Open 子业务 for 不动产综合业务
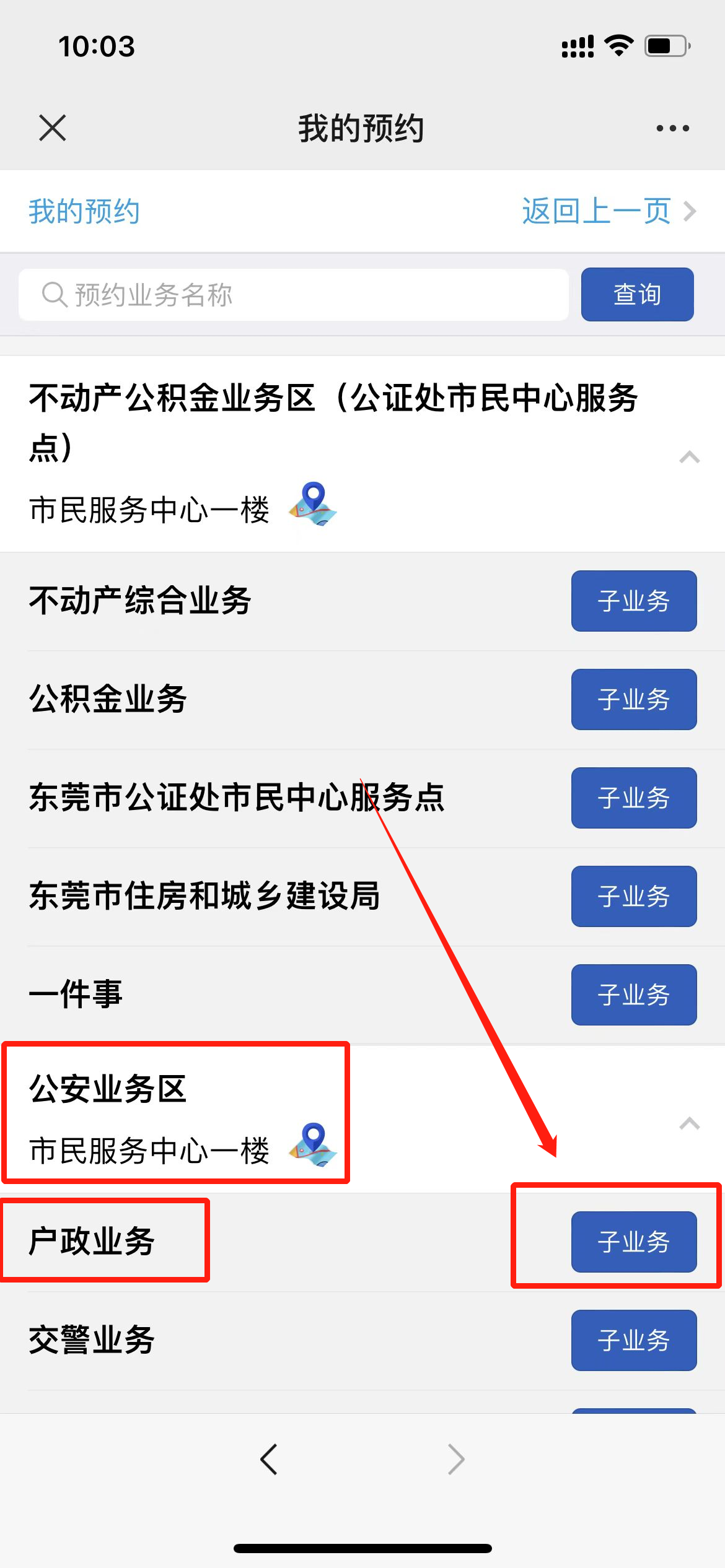 (633, 601)
